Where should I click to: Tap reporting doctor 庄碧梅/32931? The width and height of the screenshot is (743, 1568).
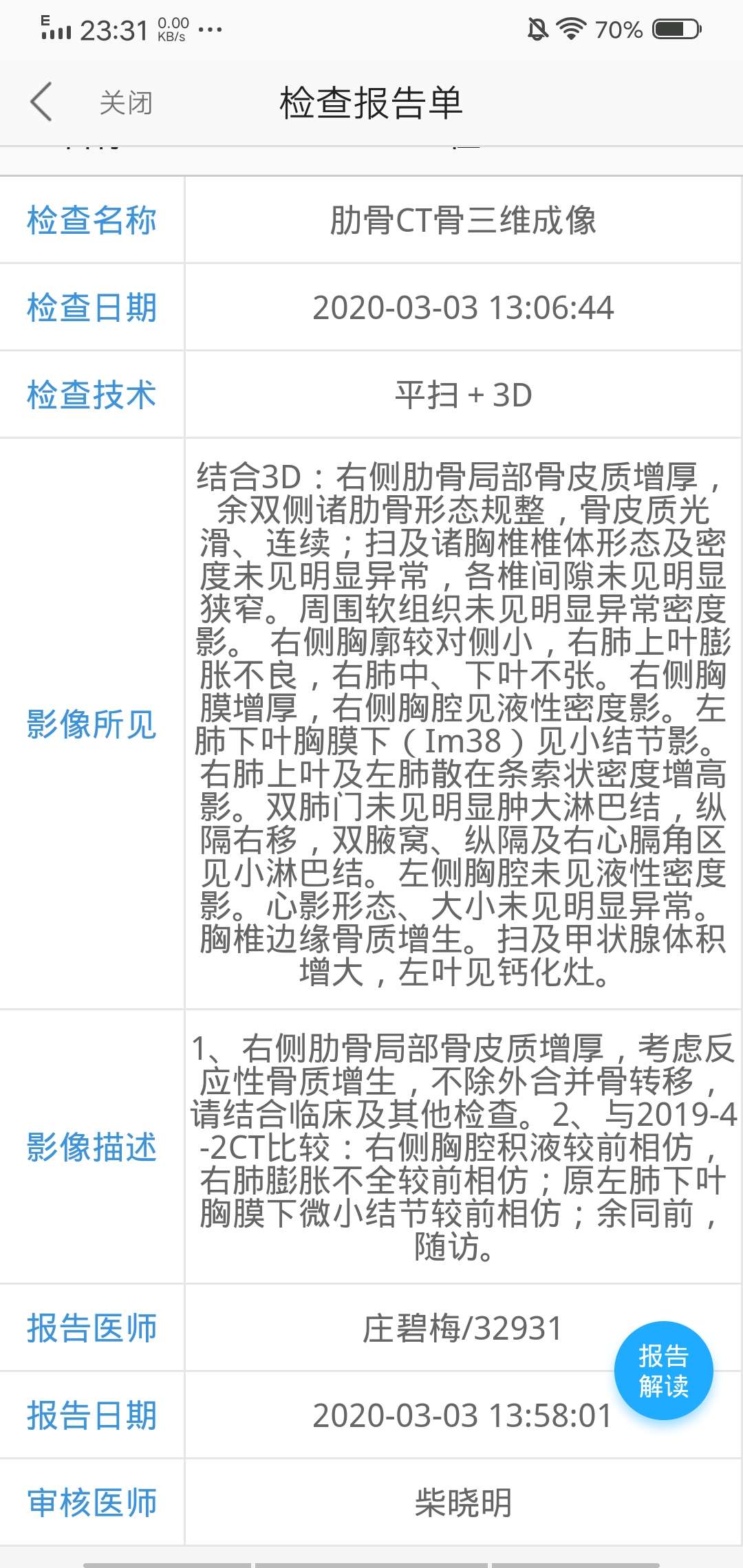click(463, 1329)
